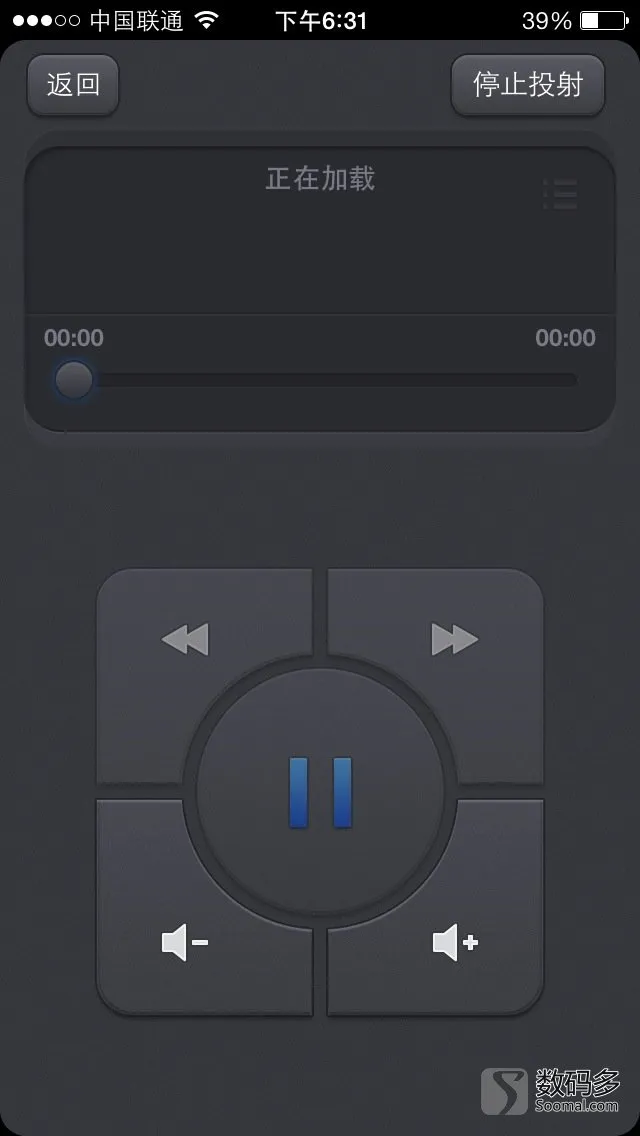This screenshot has height=1136, width=640.
Task: Pause the current playback
Action: pyautogui.click(x=320, y=792)
